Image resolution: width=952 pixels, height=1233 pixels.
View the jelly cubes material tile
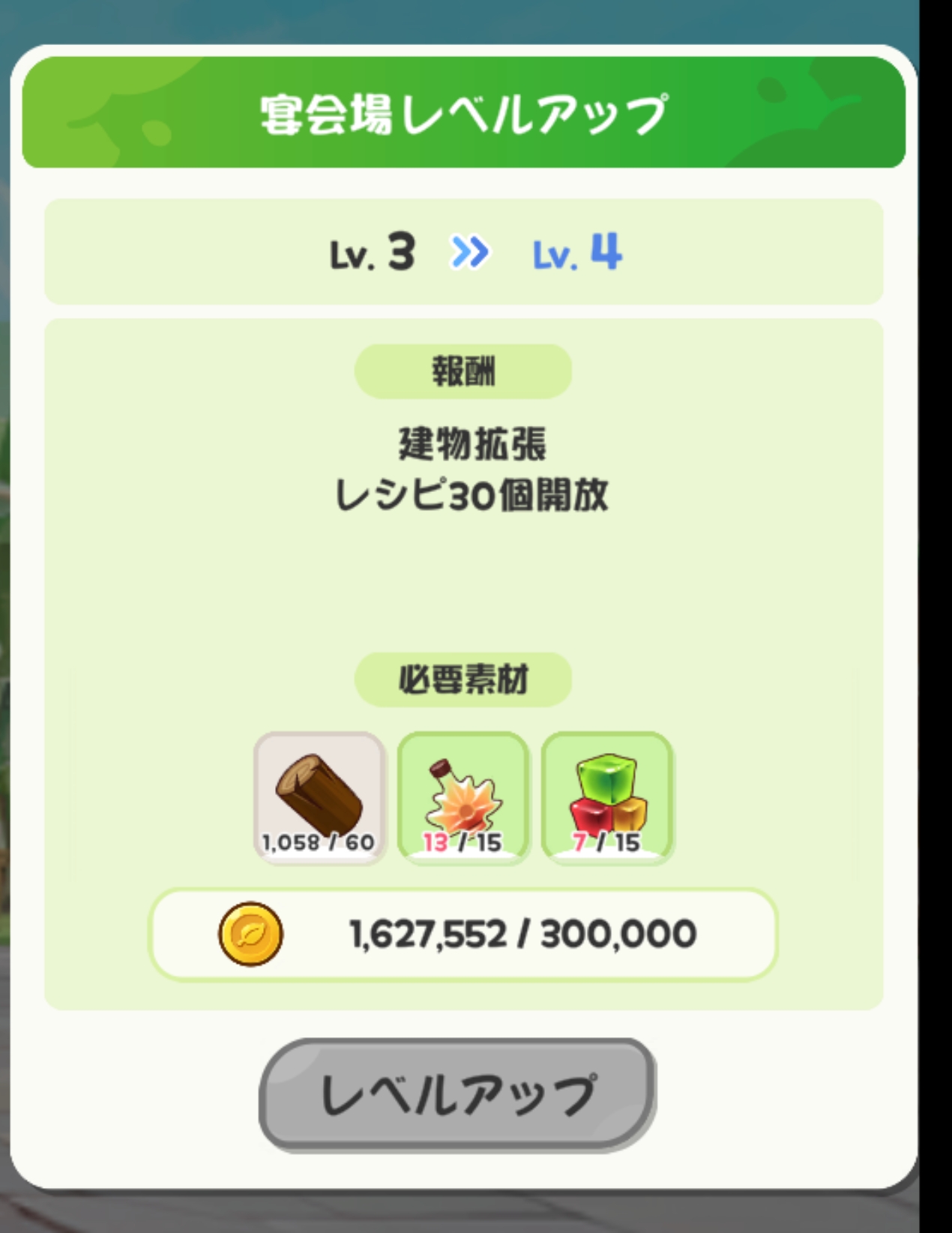click(607, 798)
